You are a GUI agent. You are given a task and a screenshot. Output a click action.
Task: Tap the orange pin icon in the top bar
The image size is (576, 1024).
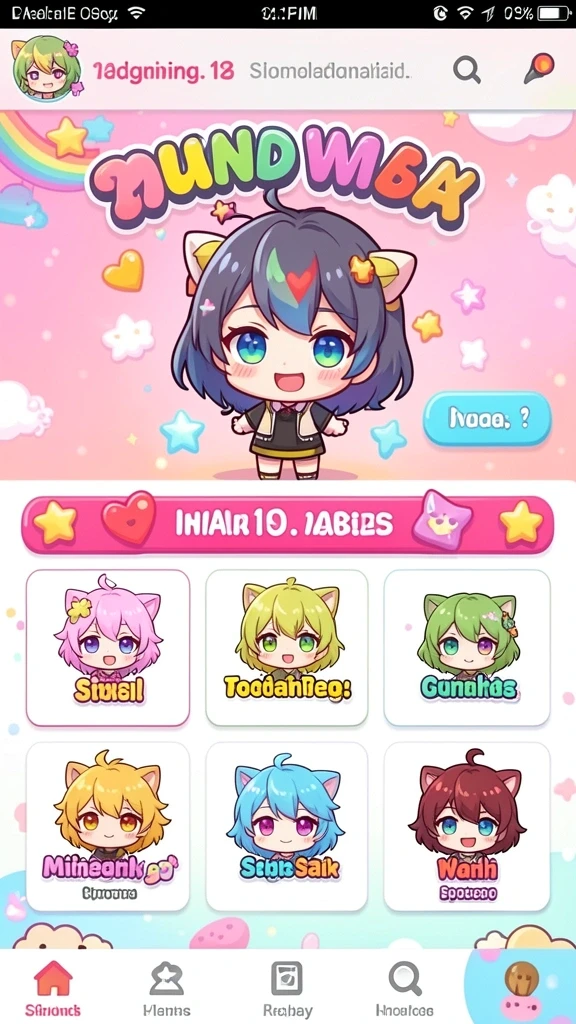pyautogui.click(x=539, y=69)
